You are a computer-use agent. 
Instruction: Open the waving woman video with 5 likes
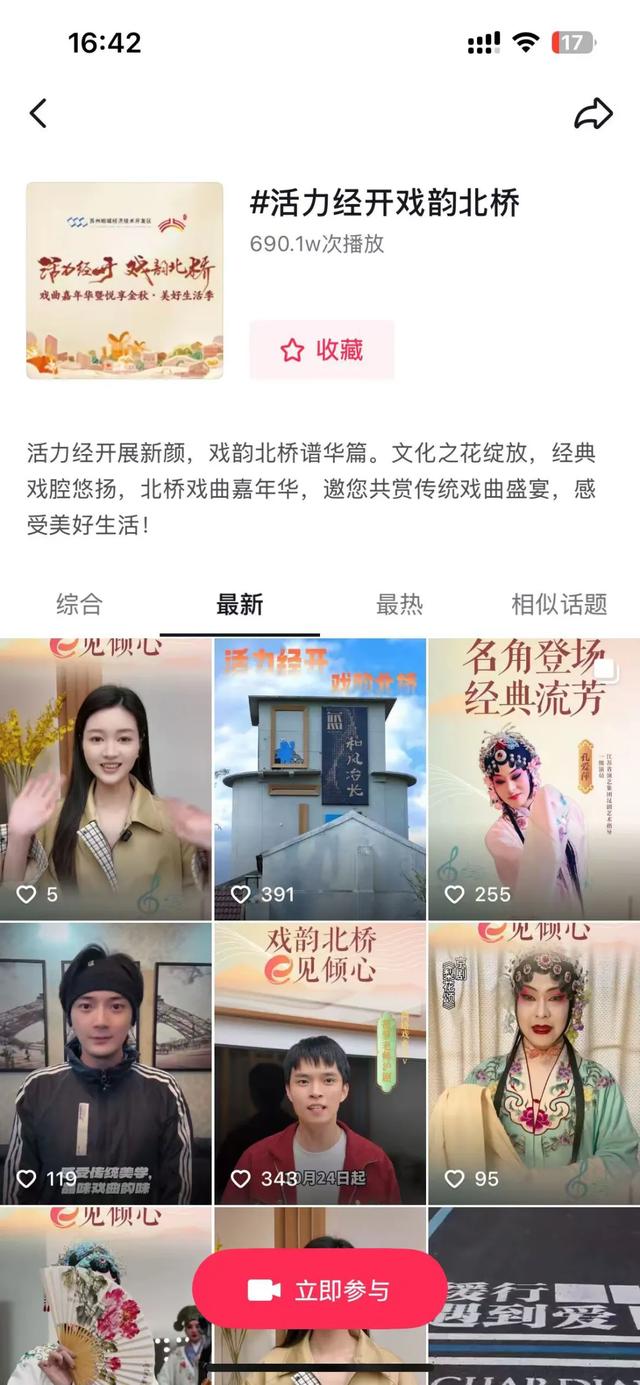(106, 779)
